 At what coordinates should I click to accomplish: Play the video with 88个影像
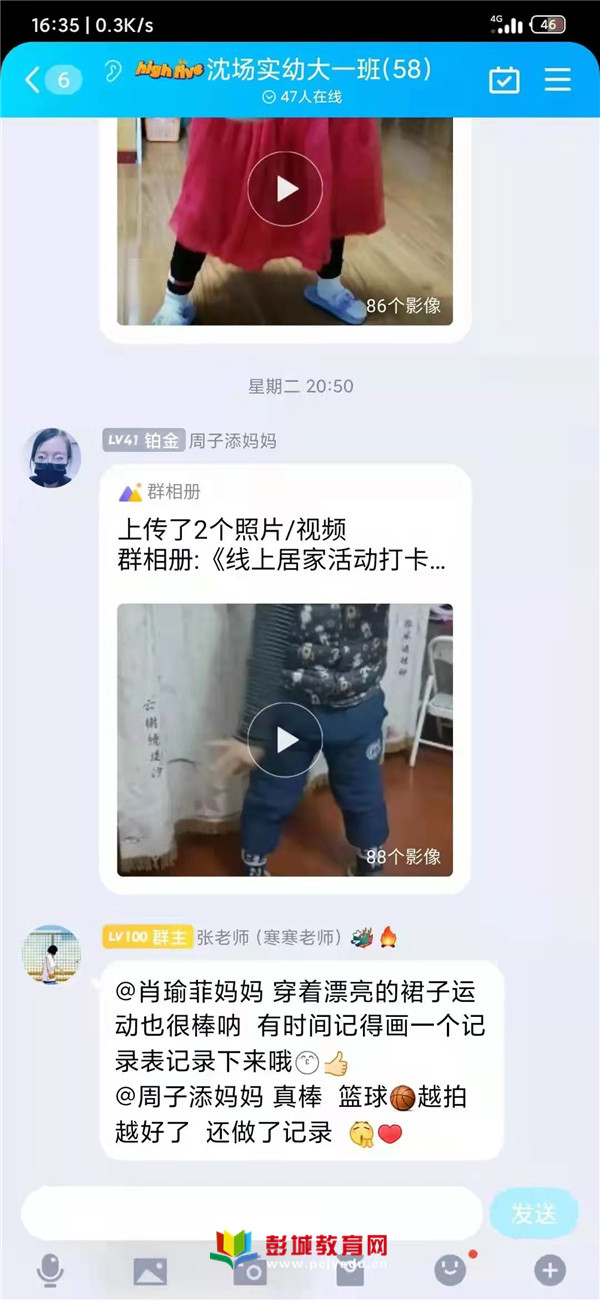285,740
